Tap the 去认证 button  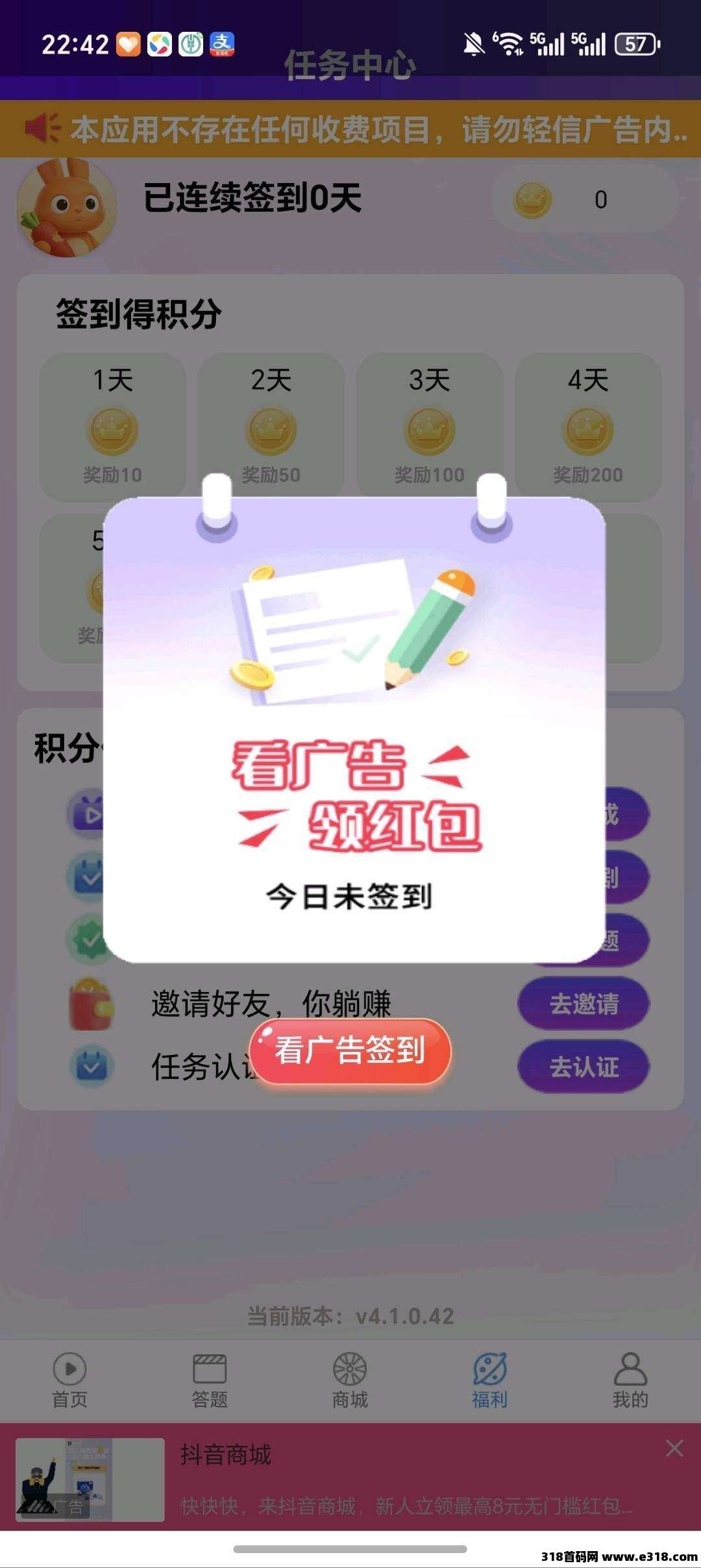[584, 1067]
